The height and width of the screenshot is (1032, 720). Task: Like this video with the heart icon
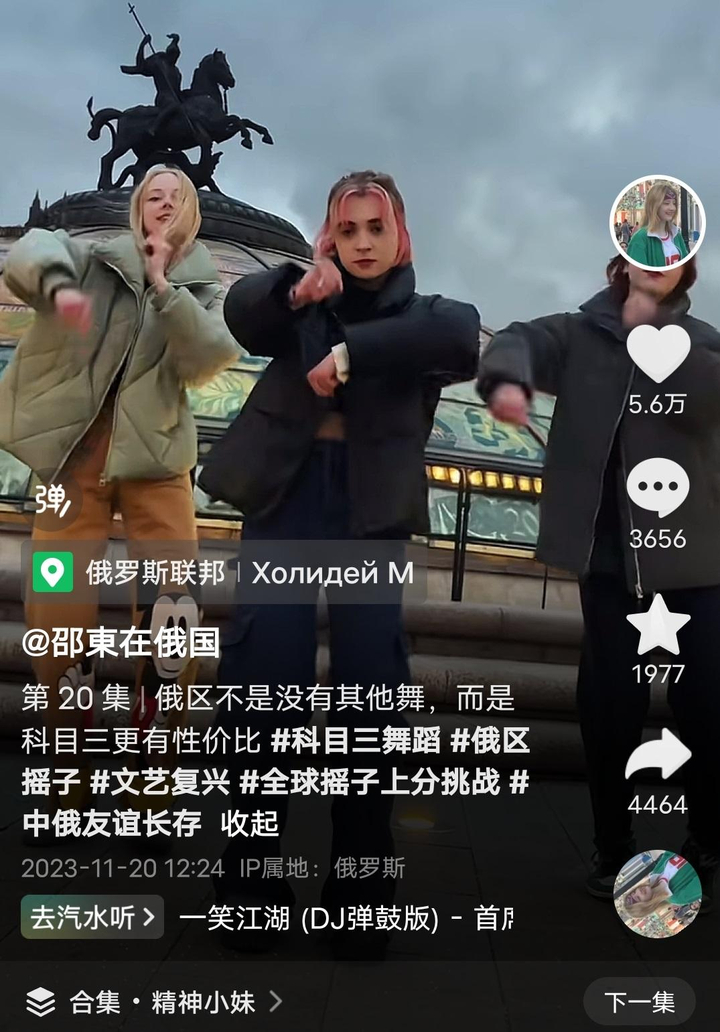658,354
